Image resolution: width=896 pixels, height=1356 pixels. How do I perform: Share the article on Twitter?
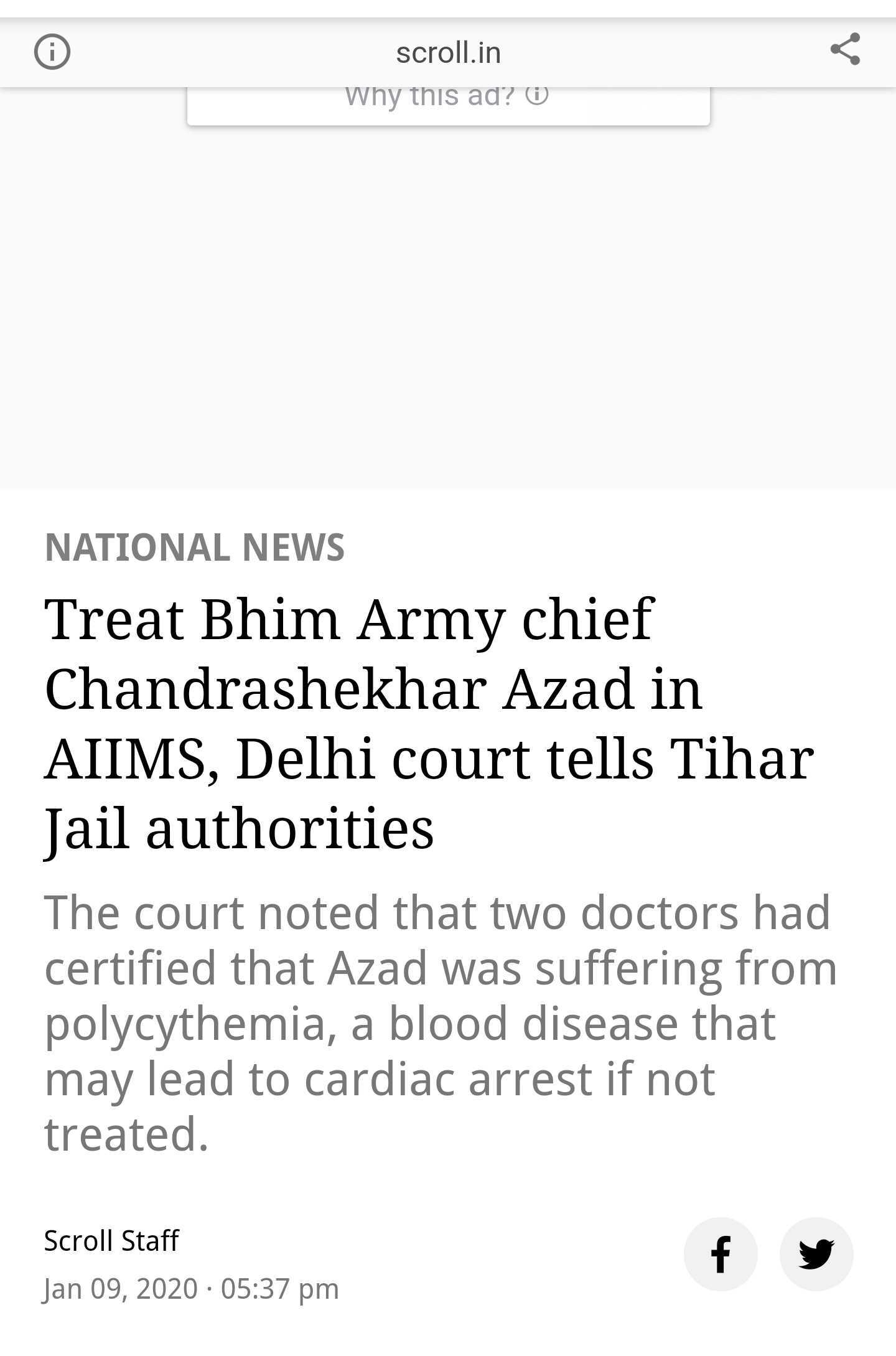pyautogui.click(x=816, y=1254)
